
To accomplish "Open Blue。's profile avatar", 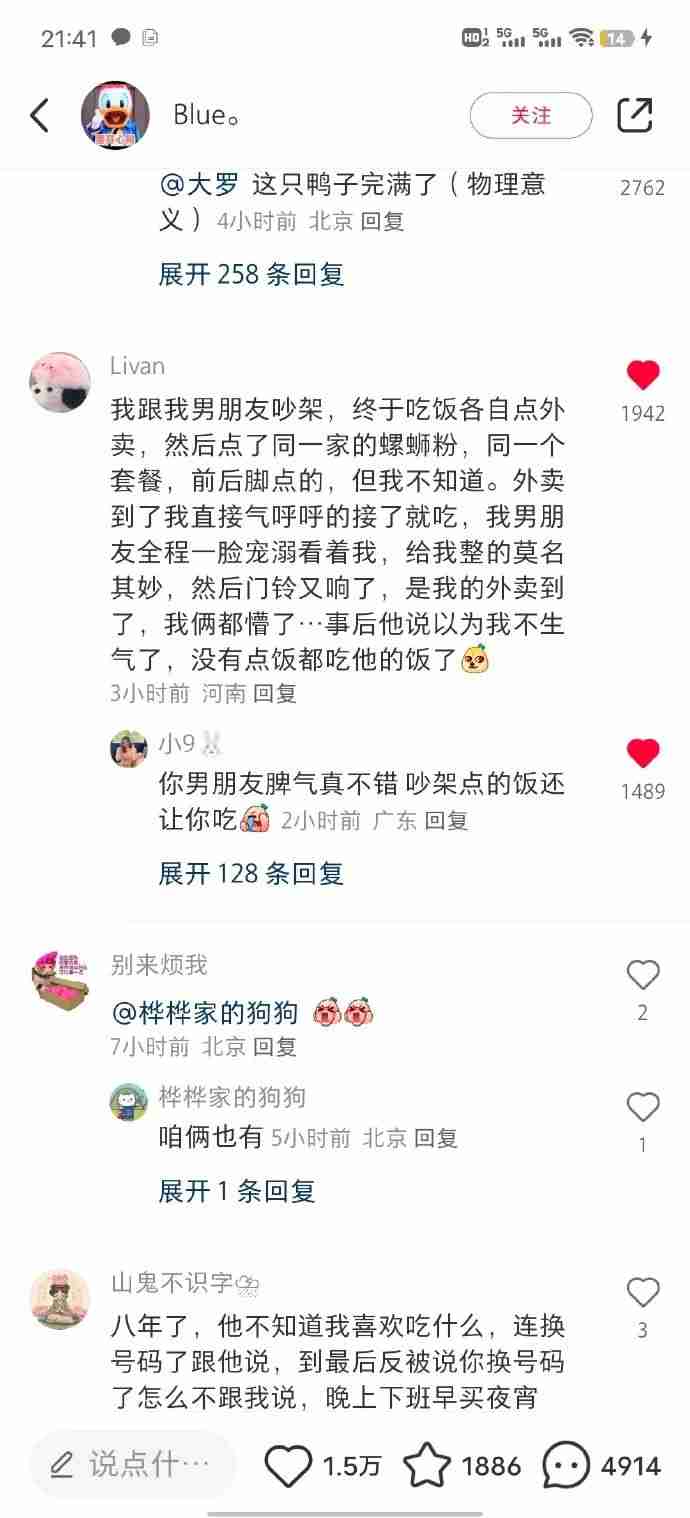I will pyautogui.click(x=115, y=116).
